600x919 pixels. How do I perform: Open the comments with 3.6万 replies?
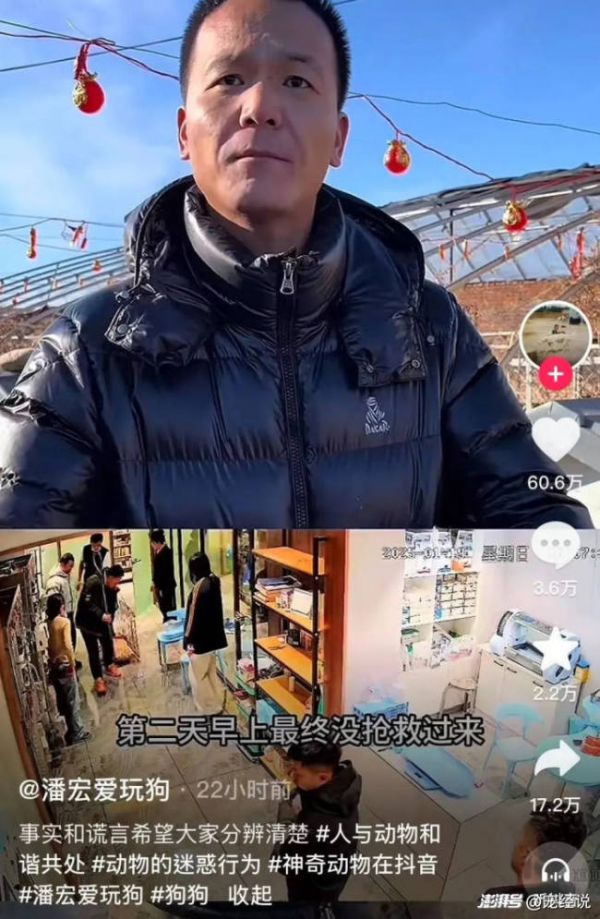pyautogui.click(x=556, y=546)
